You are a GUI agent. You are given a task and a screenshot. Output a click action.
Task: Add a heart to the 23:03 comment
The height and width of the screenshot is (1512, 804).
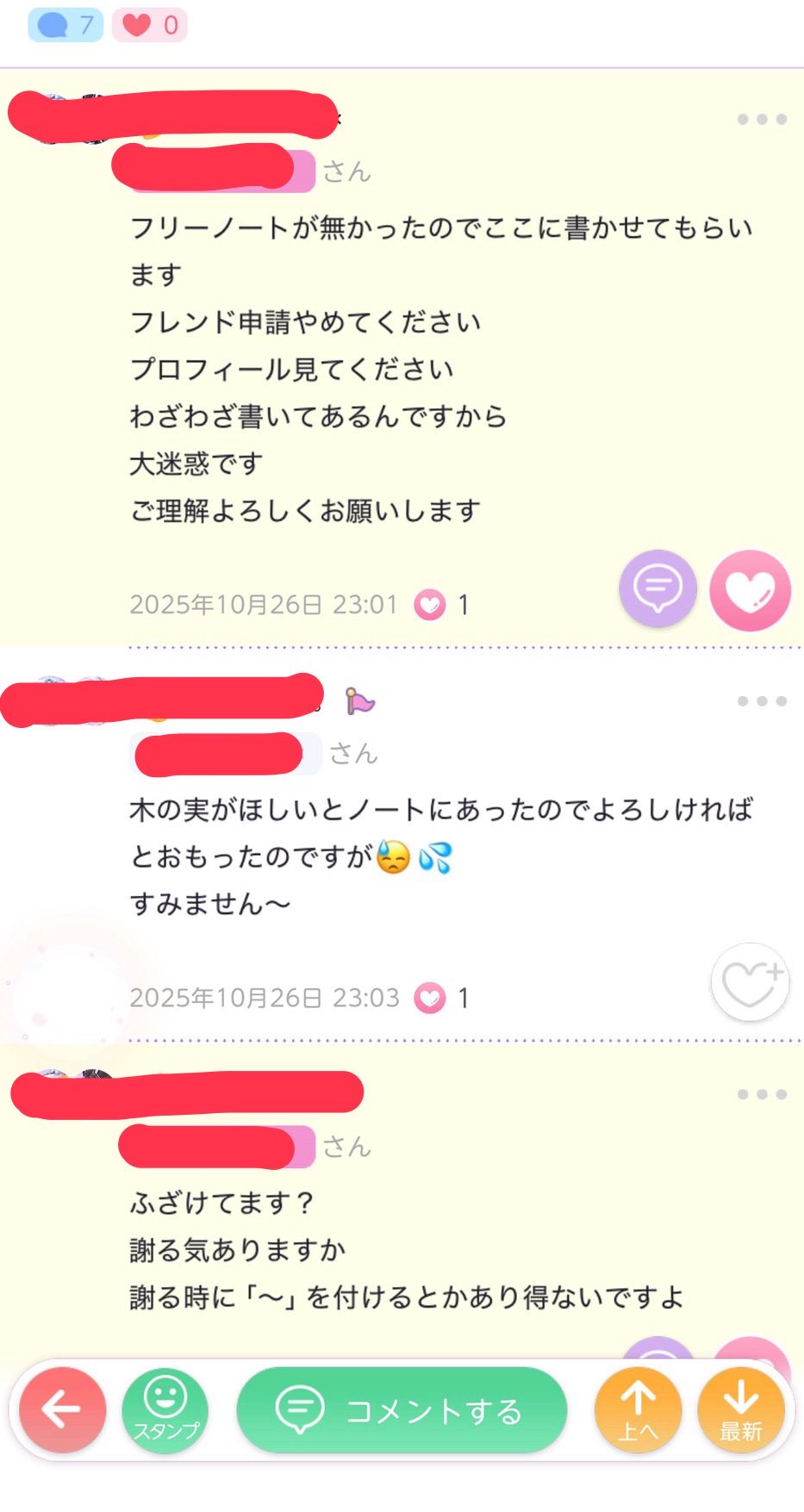pos(750,981)
